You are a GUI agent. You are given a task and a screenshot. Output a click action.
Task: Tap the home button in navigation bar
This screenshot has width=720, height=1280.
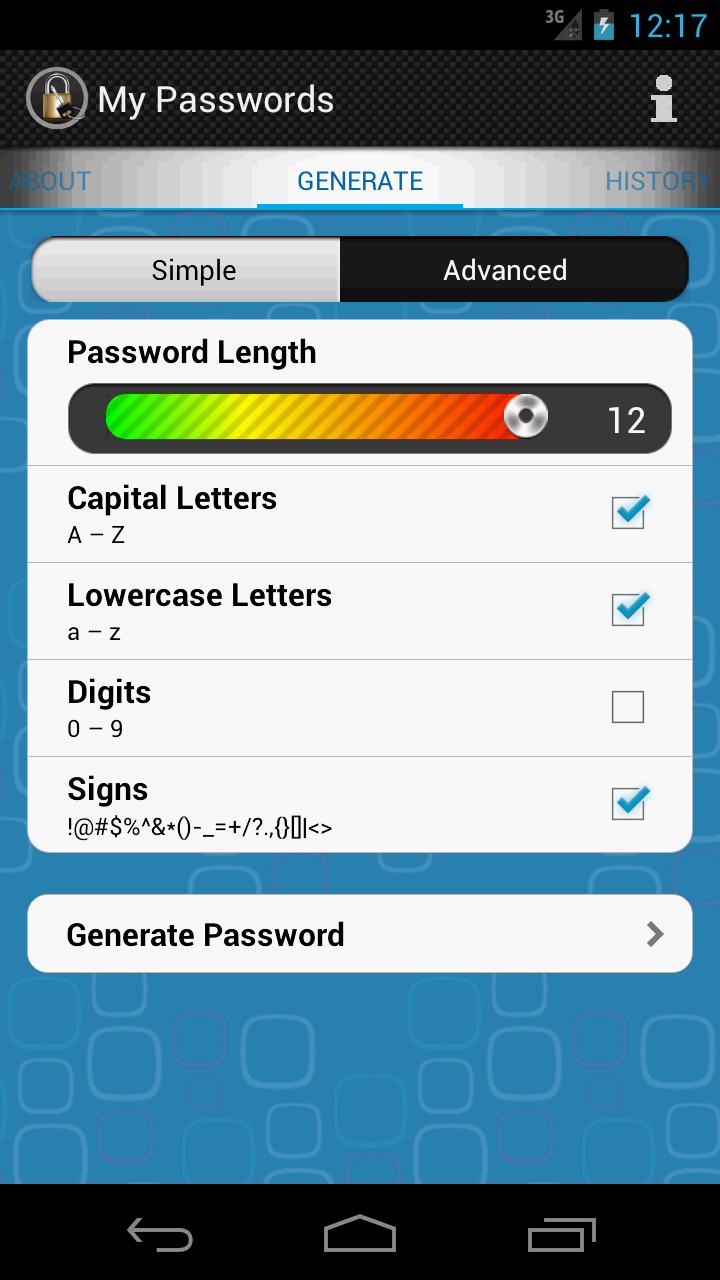tap(360, 1235)
